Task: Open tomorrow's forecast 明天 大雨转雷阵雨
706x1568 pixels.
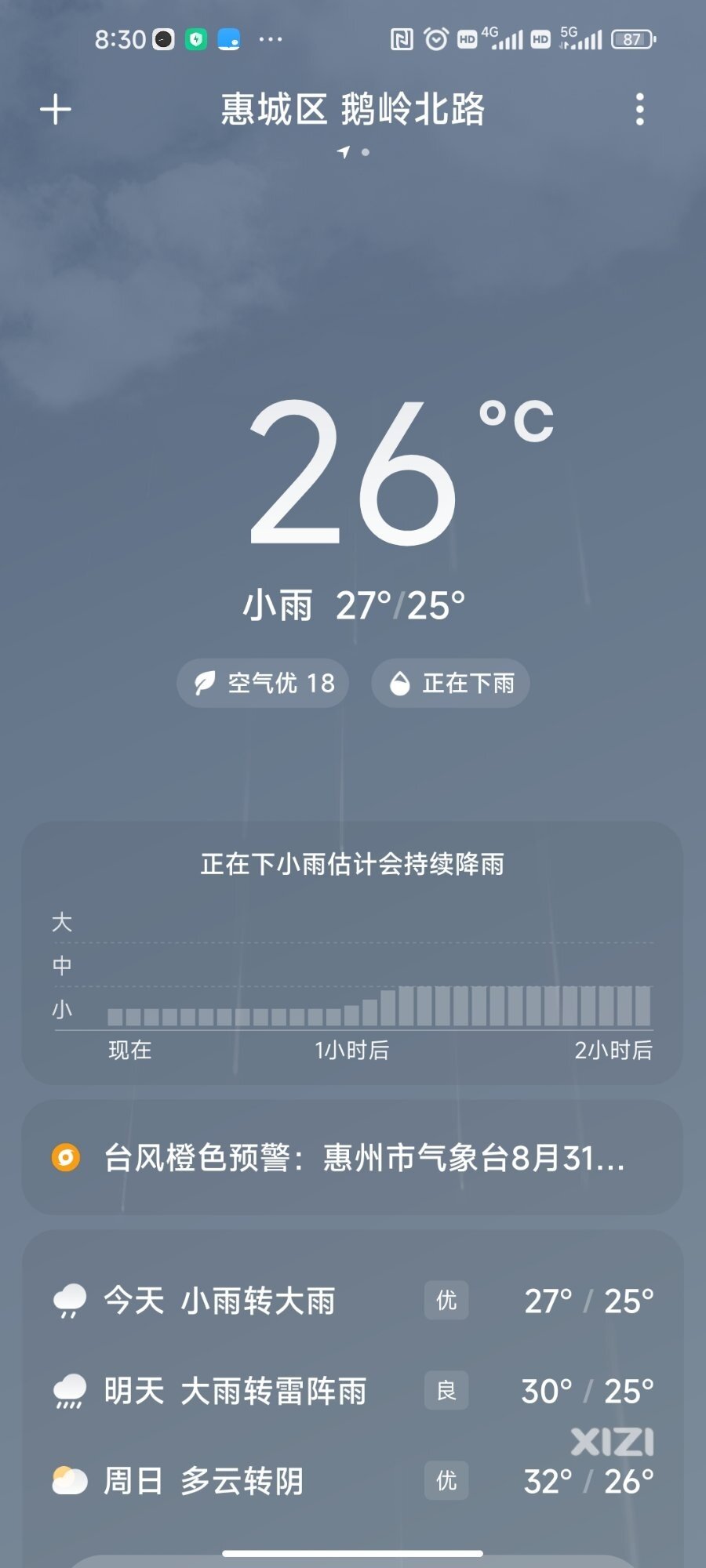Action: pyautogui.click(x=352, y=1391)
